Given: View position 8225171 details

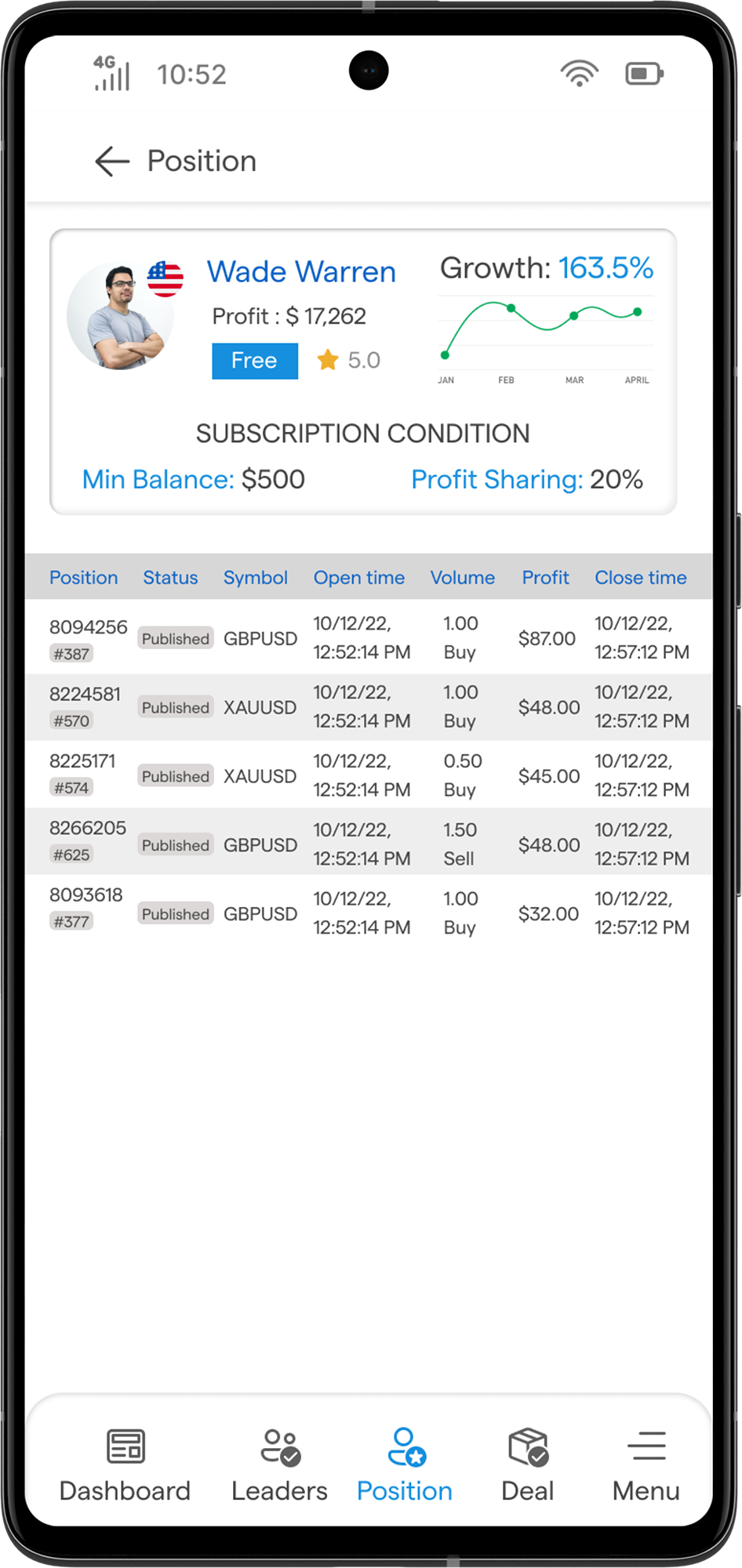Looking at the screenshot, I should (x=369, y=775).
